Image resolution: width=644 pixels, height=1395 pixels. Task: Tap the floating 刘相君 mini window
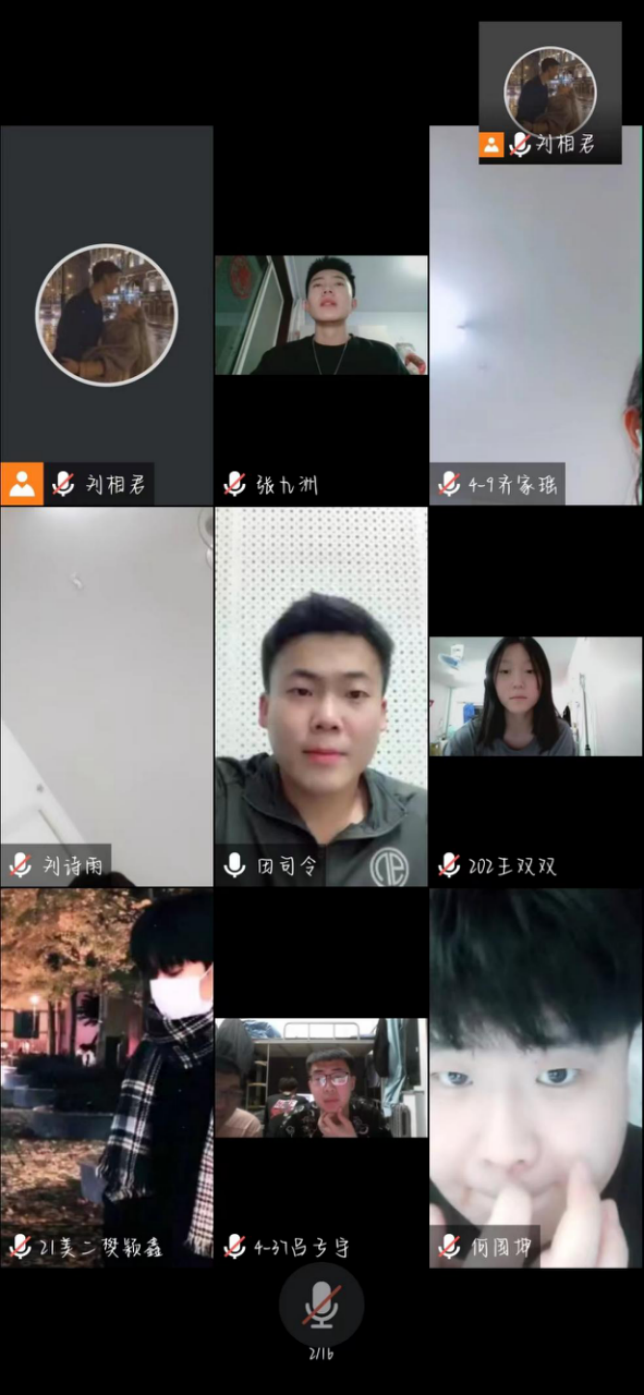(549, 92)
